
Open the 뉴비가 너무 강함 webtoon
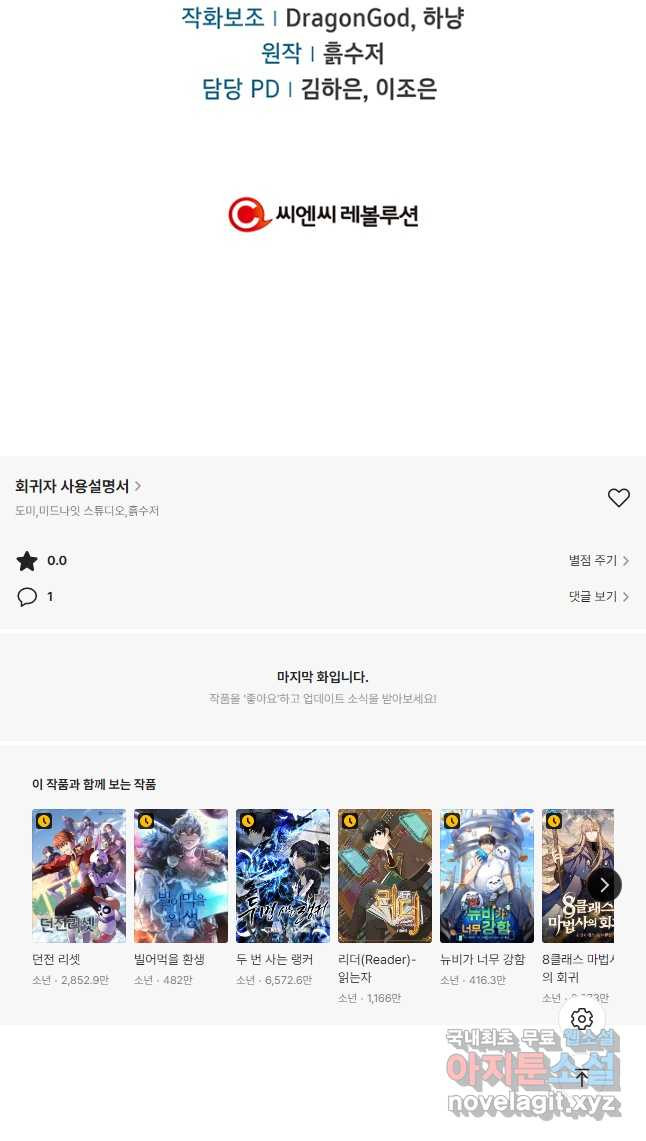[x=487, y=876]
